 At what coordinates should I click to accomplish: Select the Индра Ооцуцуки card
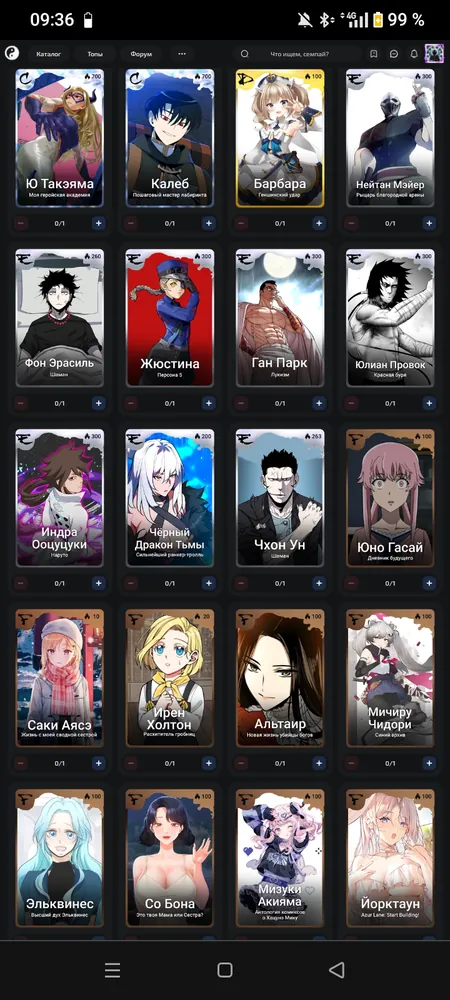click(x=59, y=497)
